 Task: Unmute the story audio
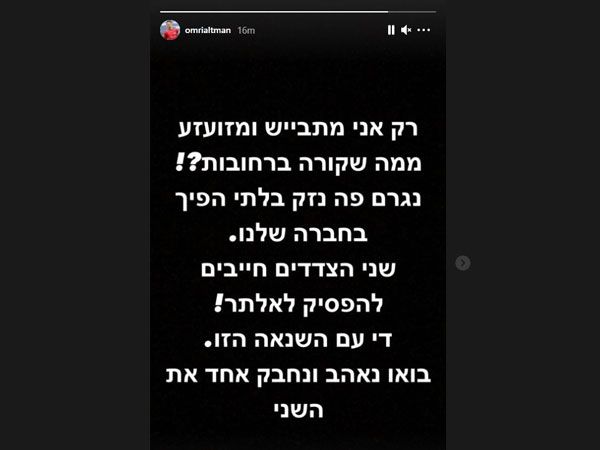click(407, 30)
